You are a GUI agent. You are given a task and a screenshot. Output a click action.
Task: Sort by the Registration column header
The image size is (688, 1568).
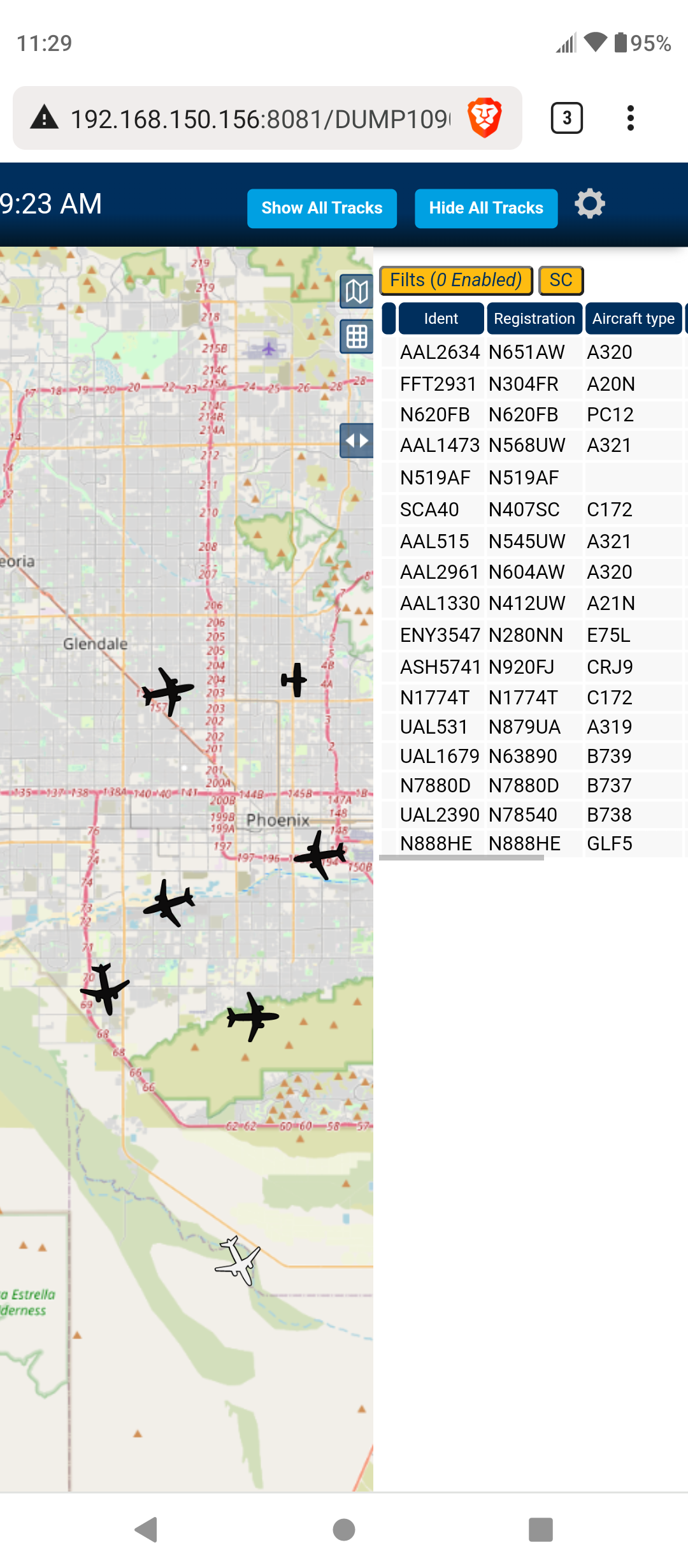534,318
